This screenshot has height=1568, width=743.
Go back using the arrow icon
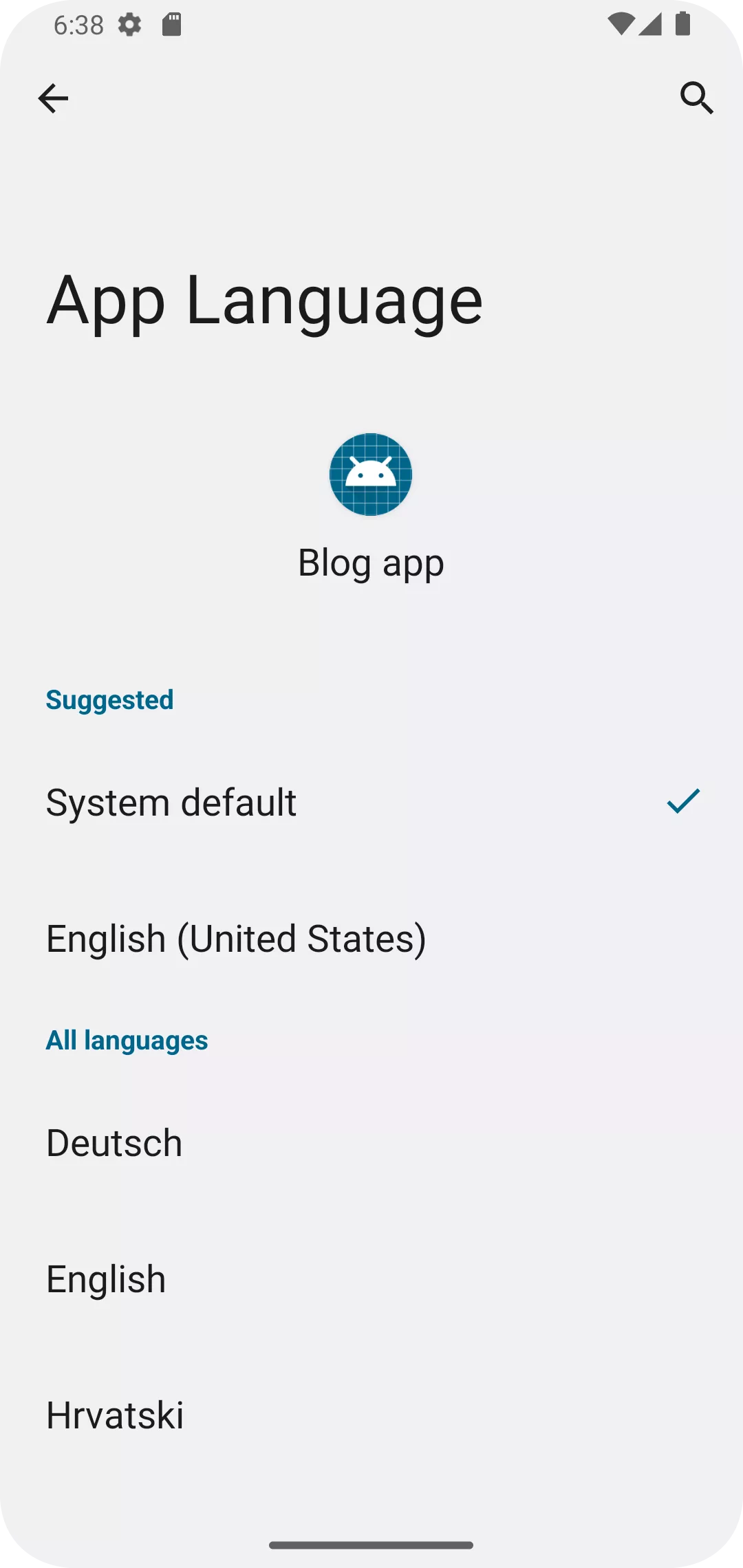[x=53, y=98]
